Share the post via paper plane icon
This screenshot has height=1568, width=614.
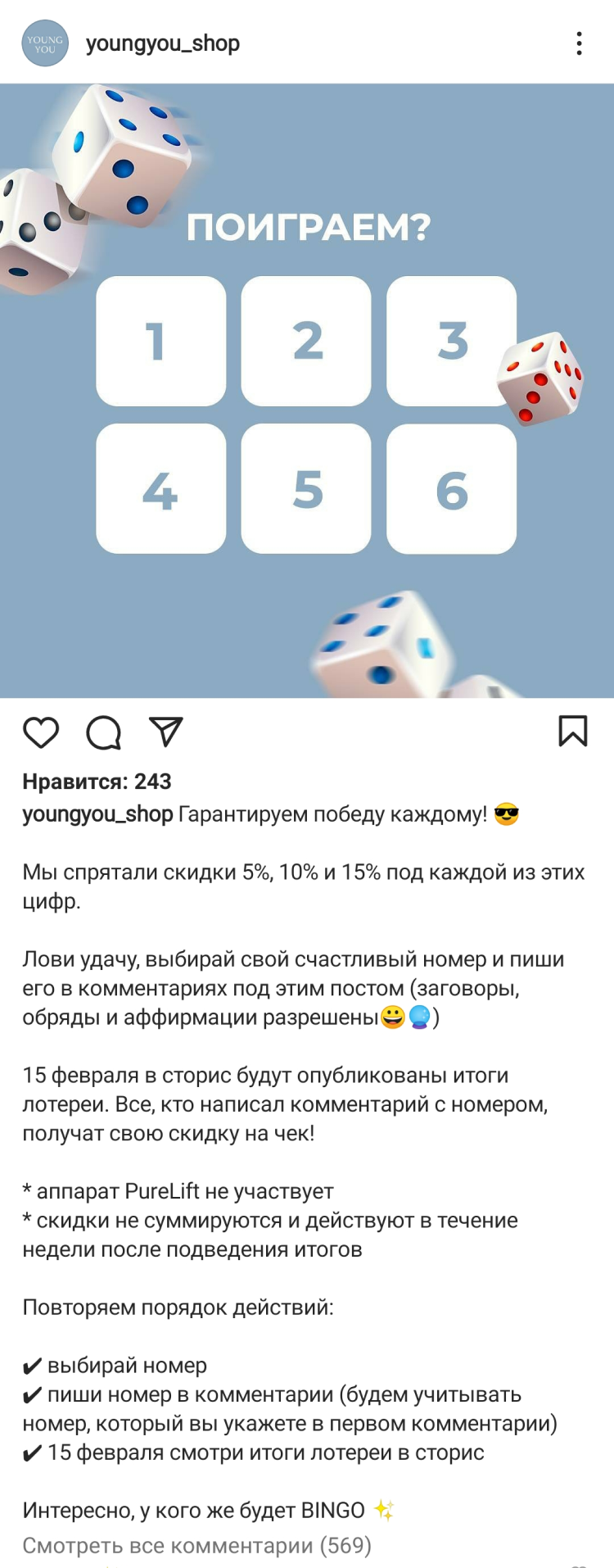click(165, 732)
